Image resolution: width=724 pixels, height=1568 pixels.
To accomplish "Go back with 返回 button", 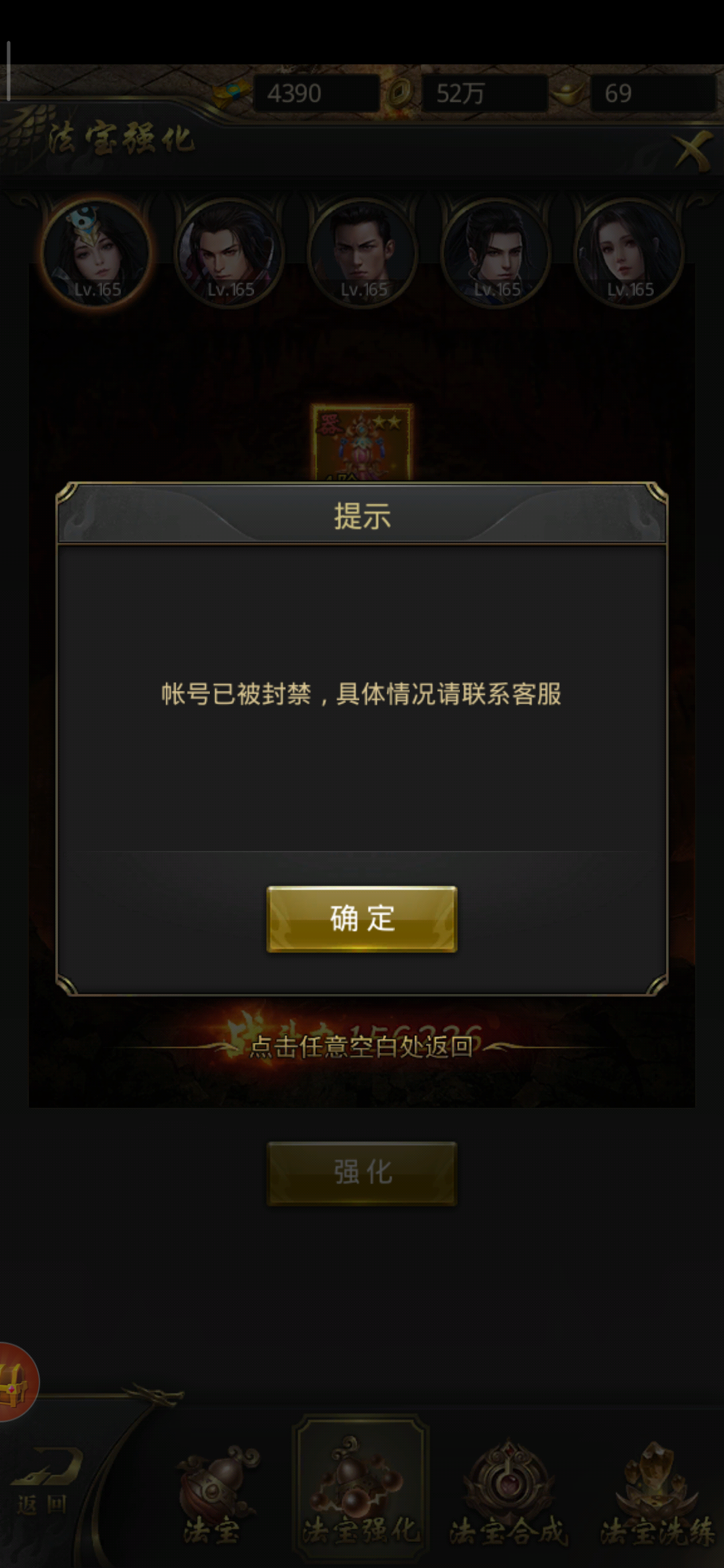I will [44, 1482].
